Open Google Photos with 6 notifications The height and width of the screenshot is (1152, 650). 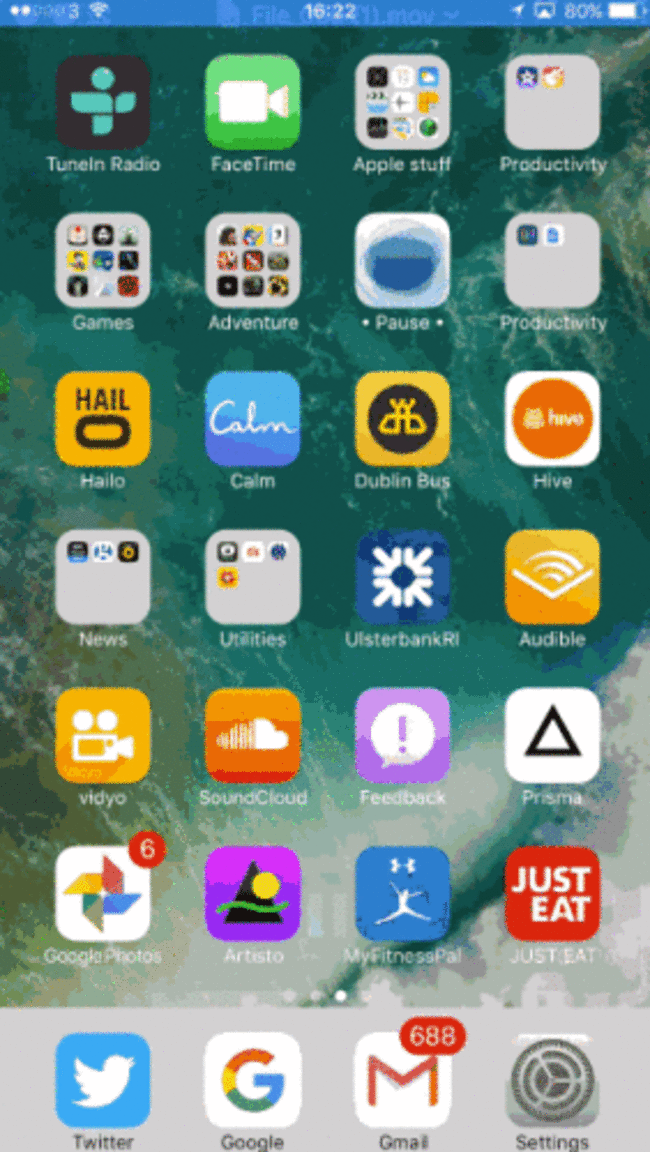pos(103,893)
